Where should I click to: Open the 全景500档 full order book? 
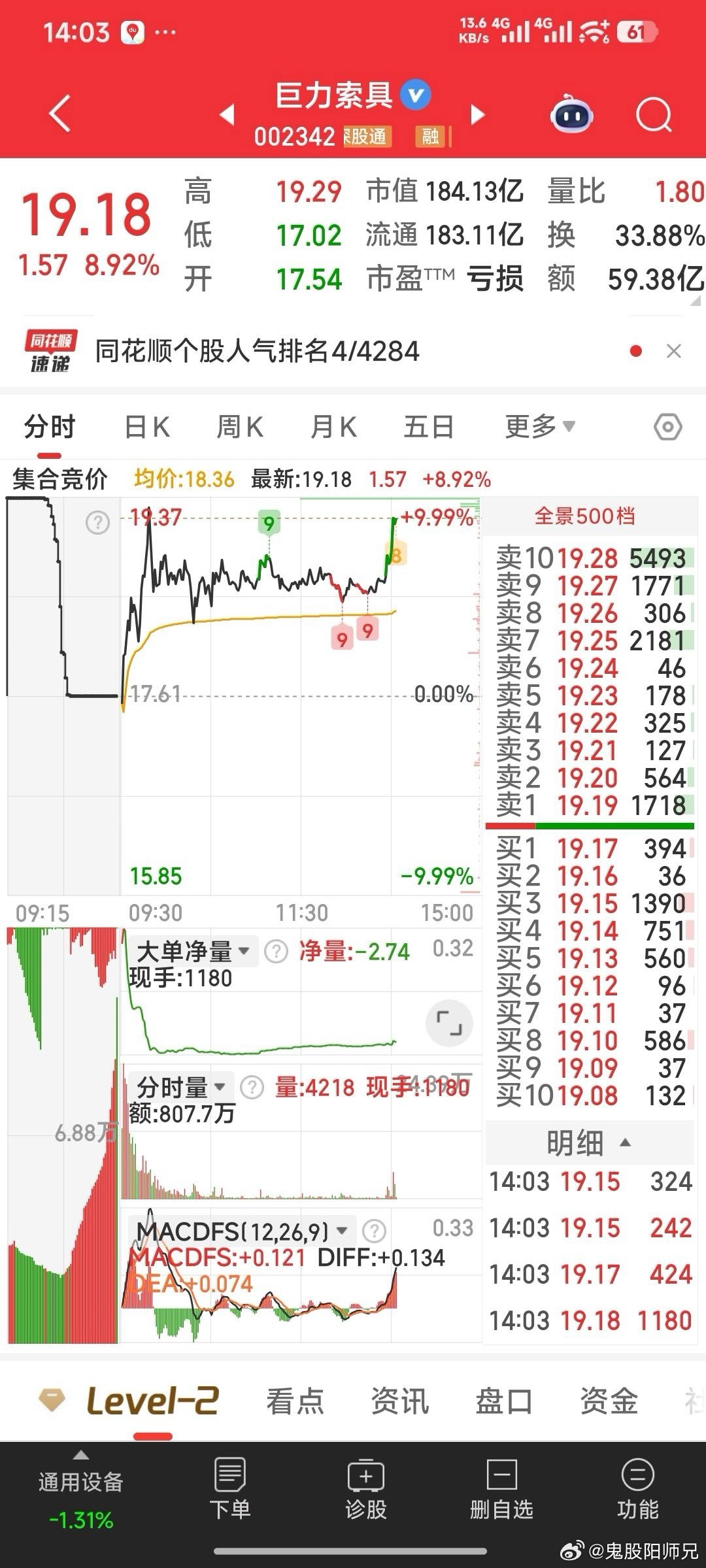(587, 516)
